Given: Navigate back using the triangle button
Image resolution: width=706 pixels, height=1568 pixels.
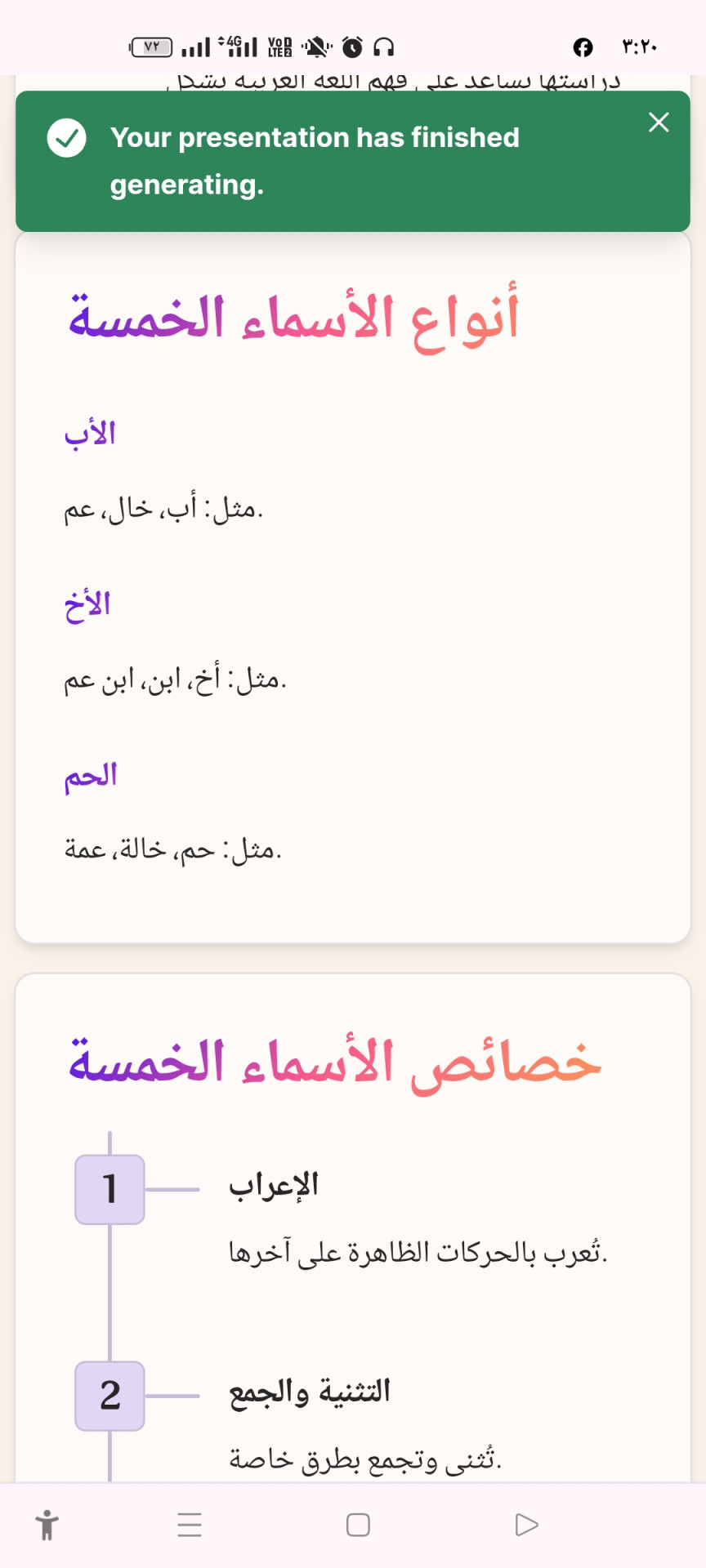Looking at the screenshot, I should (x=527, y=1525).
